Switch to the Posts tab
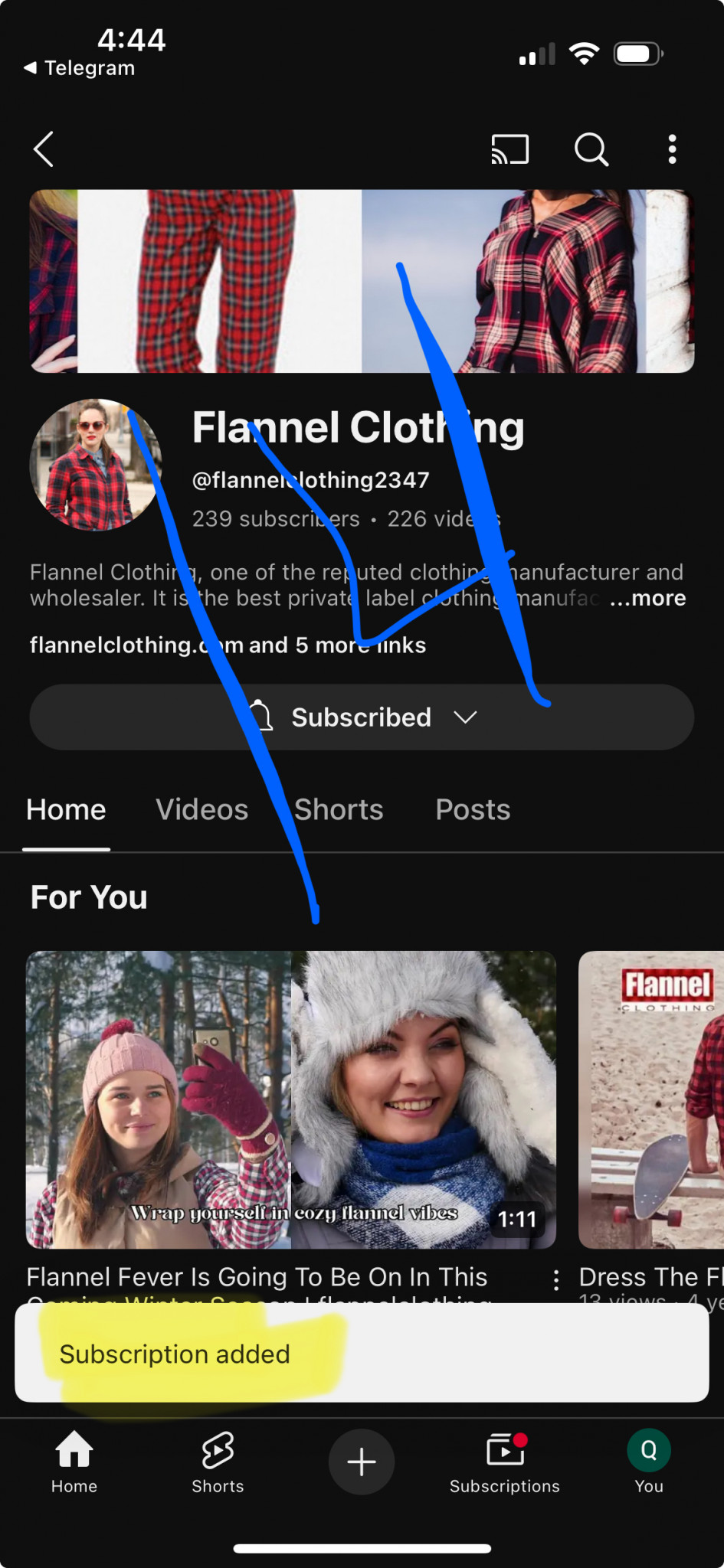Screen dimensions: 724x1568 click(473, 810)
